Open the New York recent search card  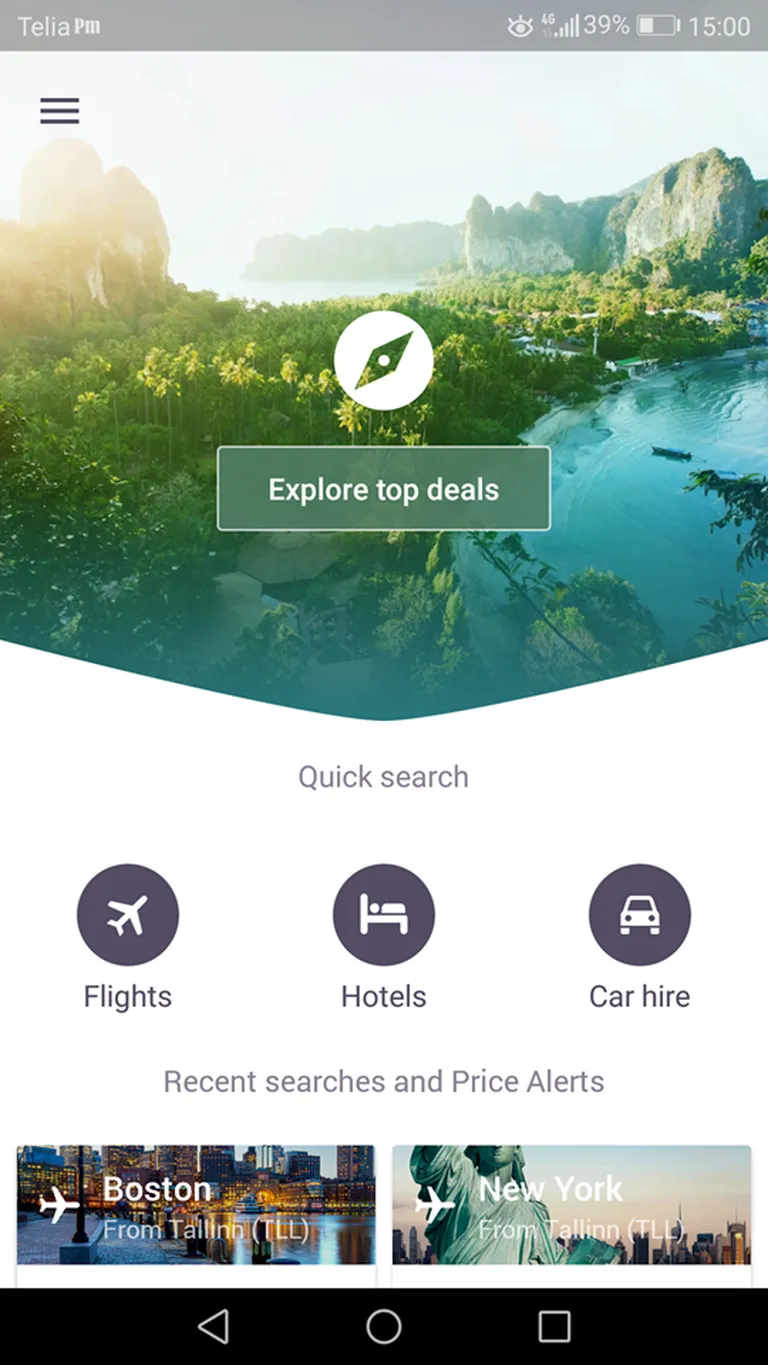[571, 1205]
